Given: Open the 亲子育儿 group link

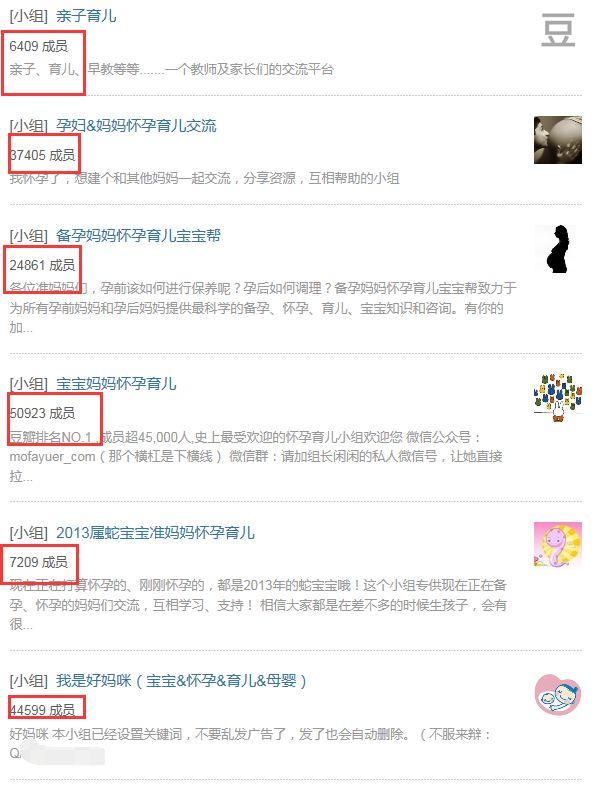Looking at the screenshot, I should pyautogui.click(x=86, y=16).
